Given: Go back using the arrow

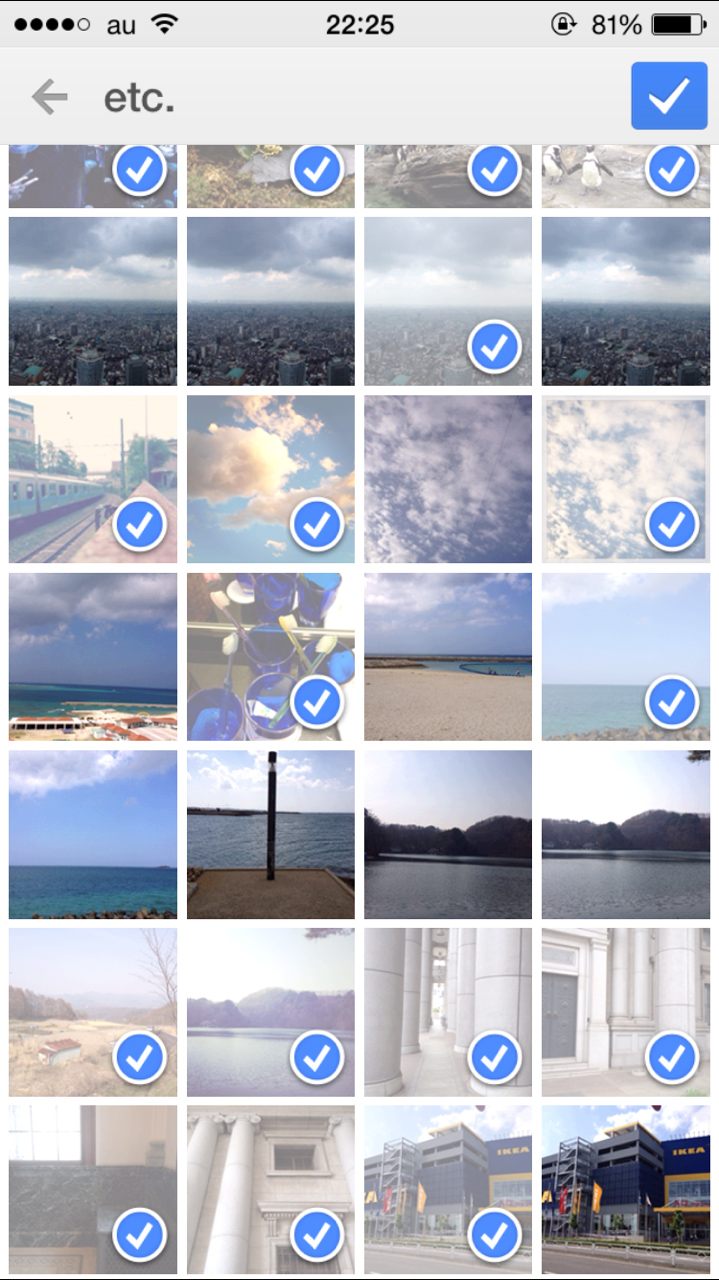Looking at the screenshot, I should pos(49,97).
